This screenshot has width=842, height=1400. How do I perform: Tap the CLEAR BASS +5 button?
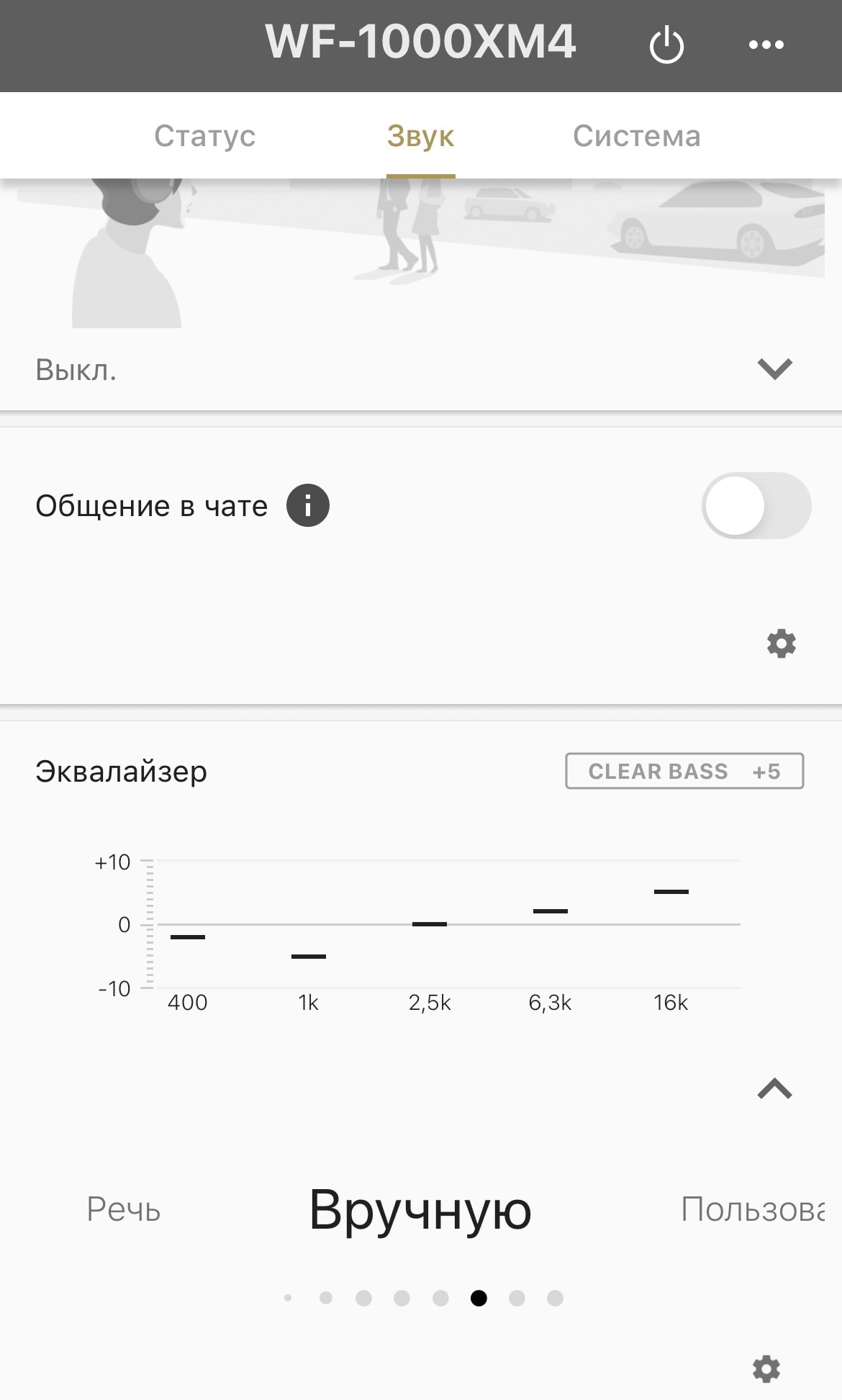[x=684, y=771]
